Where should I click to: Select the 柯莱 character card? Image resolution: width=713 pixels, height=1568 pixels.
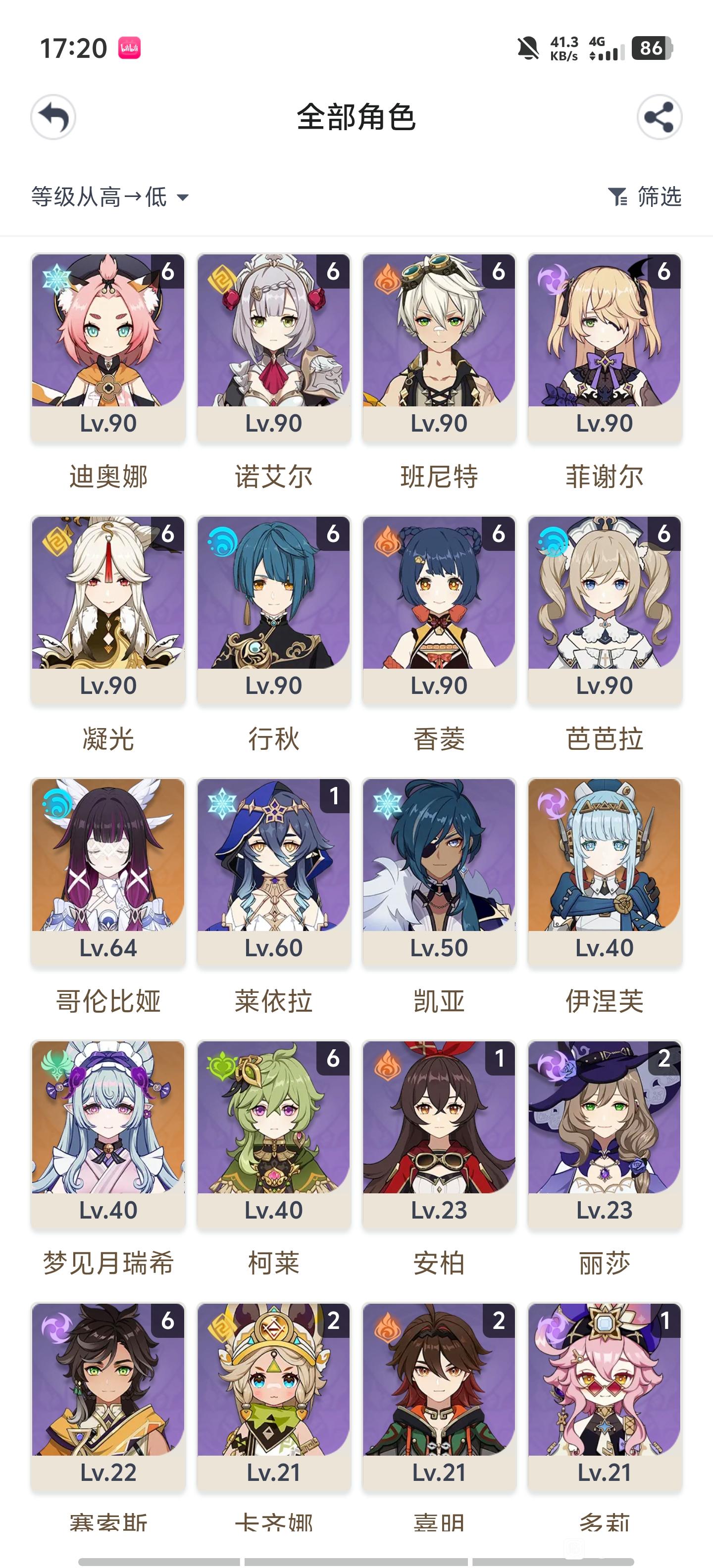click(x=273, y=1134)
